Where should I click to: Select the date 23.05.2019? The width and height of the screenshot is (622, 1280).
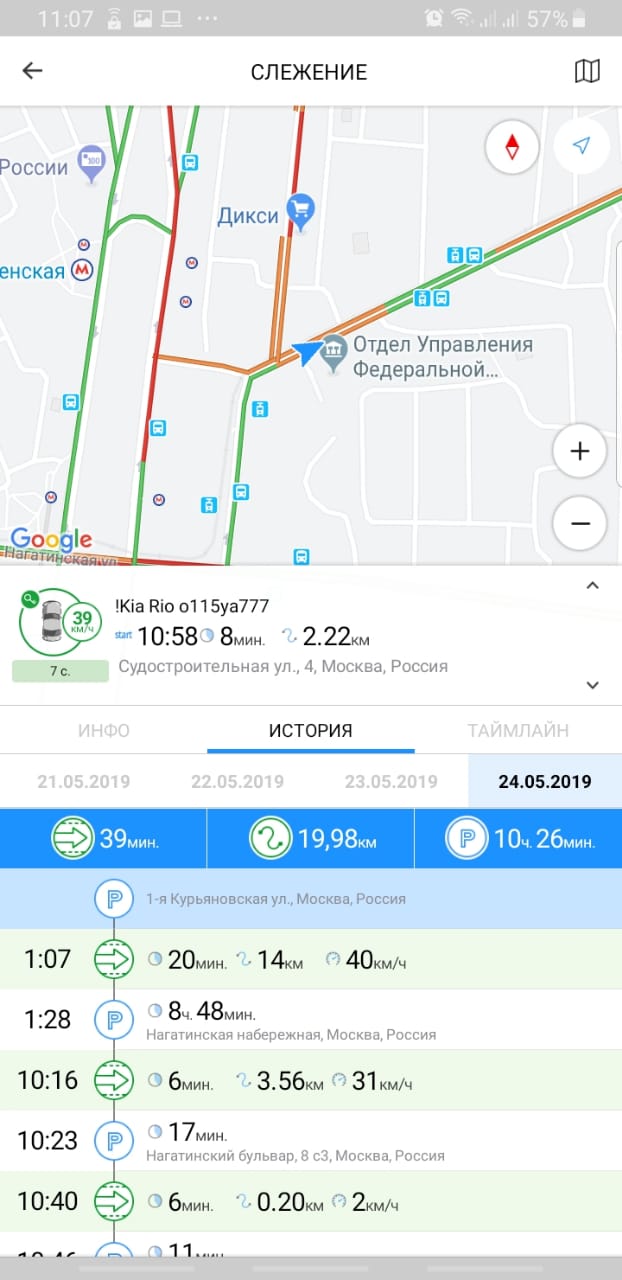coord(389,782)
